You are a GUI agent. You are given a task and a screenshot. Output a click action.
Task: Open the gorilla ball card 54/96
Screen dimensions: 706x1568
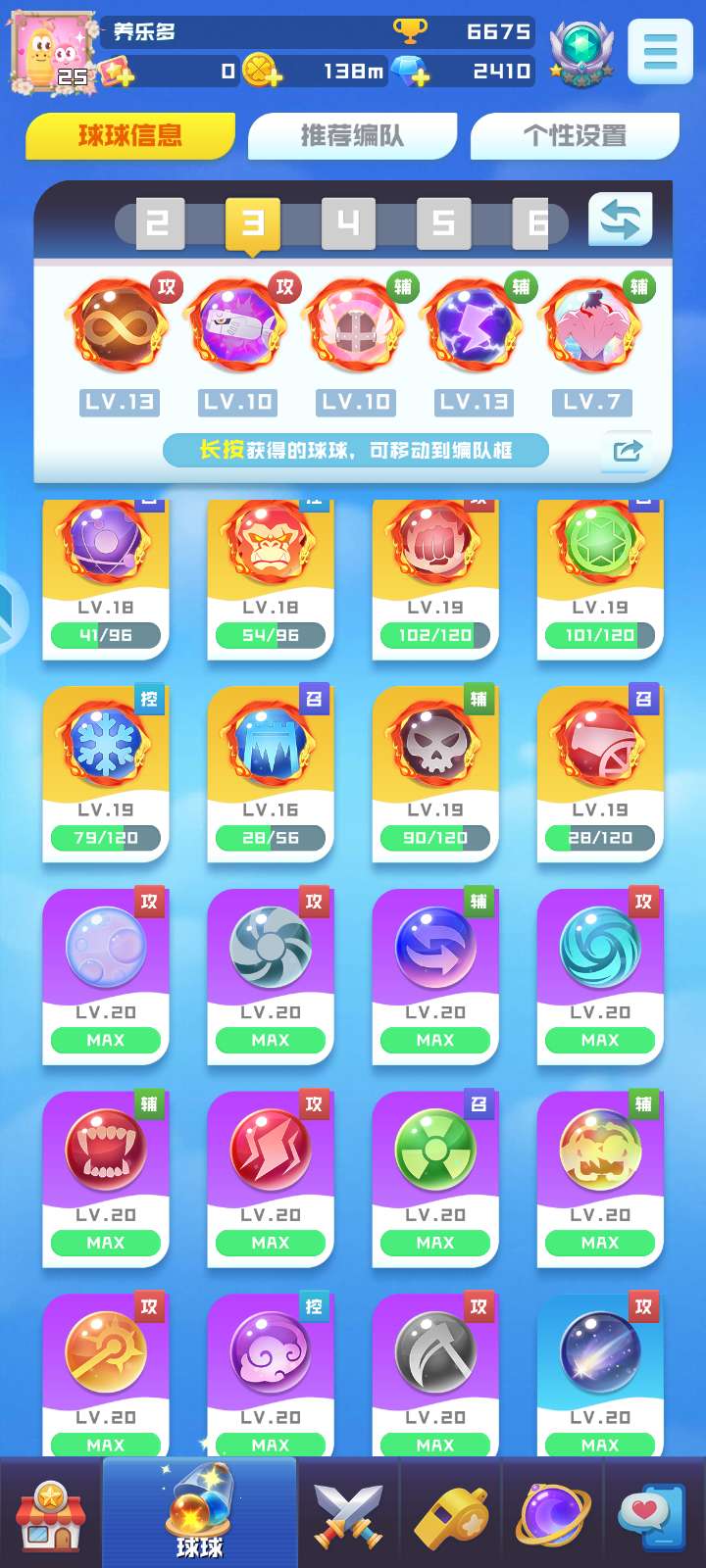point(271,580)
